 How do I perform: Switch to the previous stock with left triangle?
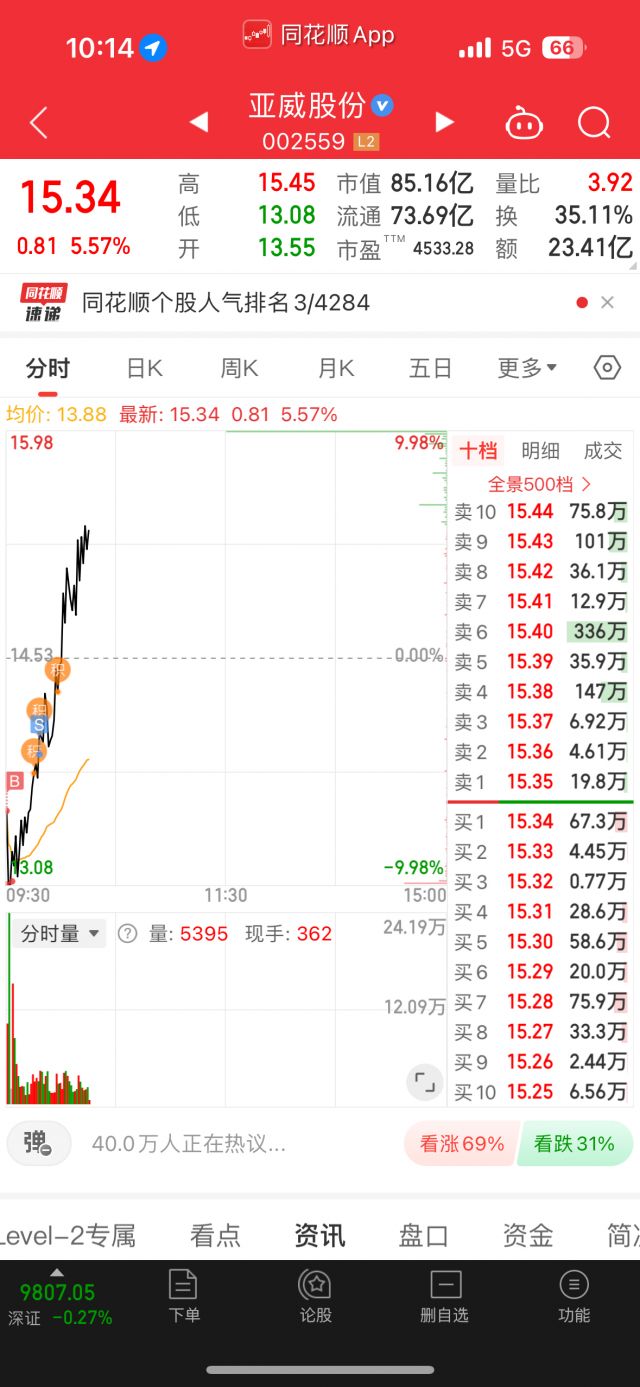tap(199, 122)
